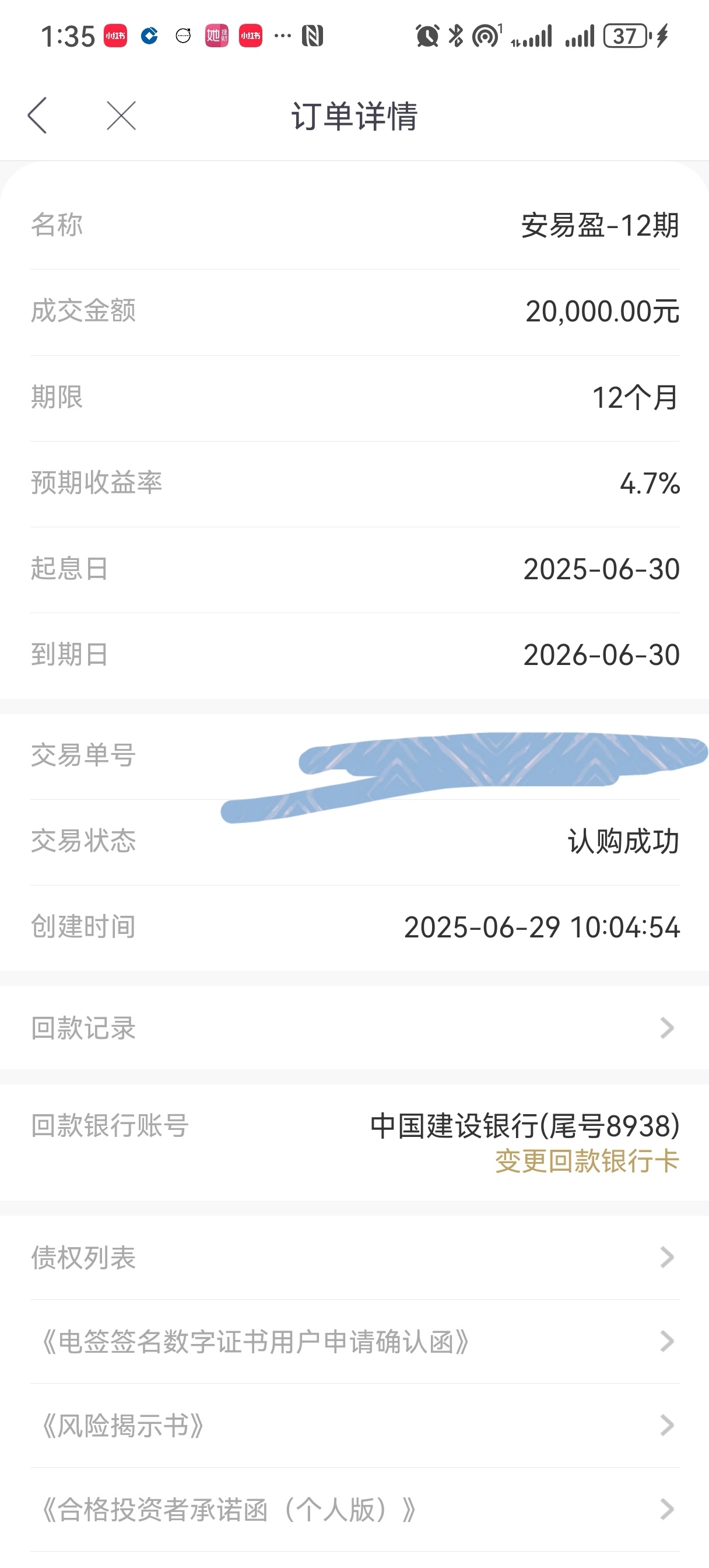View the 《风险揭示书》 document
Image resolution: width=709 pixels, height=1568 pixels.
[x=354, y=1426]
